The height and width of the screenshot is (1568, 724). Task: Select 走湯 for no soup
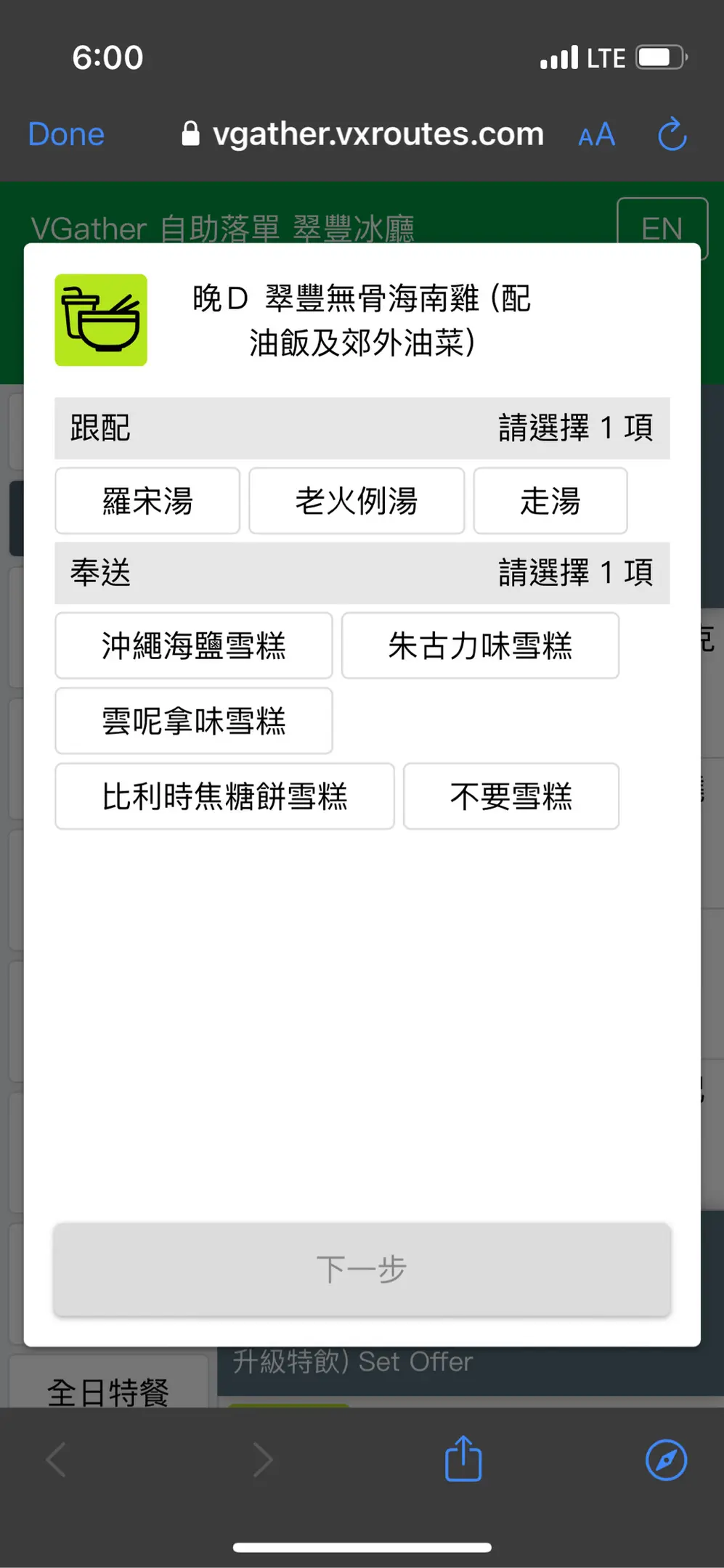550,501
